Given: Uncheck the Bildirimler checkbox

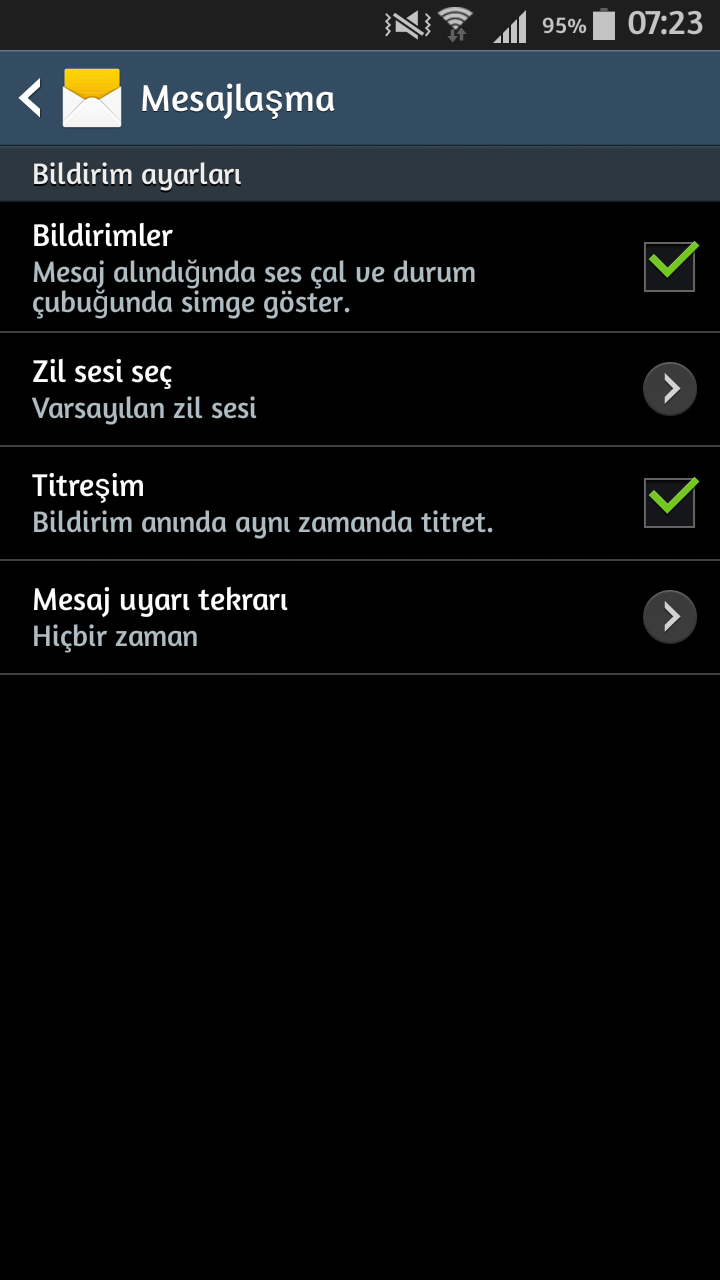Looking at the screenshot, I should click(670, 266).
